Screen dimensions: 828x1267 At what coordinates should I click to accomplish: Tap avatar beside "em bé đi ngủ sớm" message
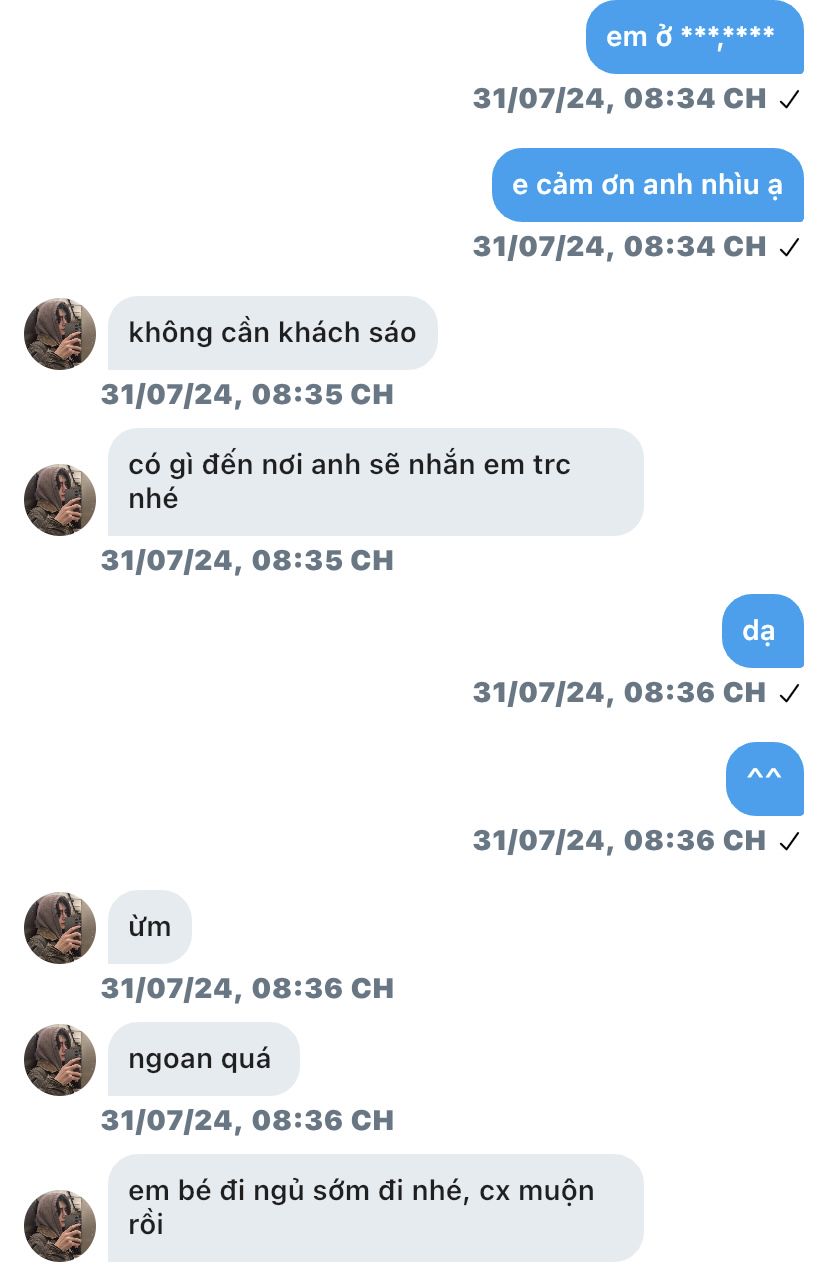coord(60,1226)
